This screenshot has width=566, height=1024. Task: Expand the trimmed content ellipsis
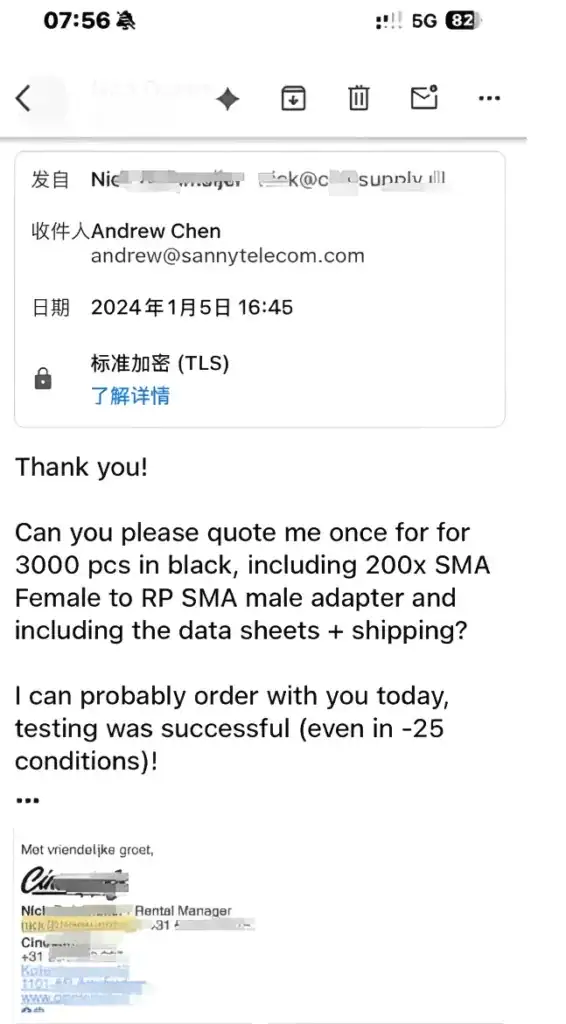27,799
